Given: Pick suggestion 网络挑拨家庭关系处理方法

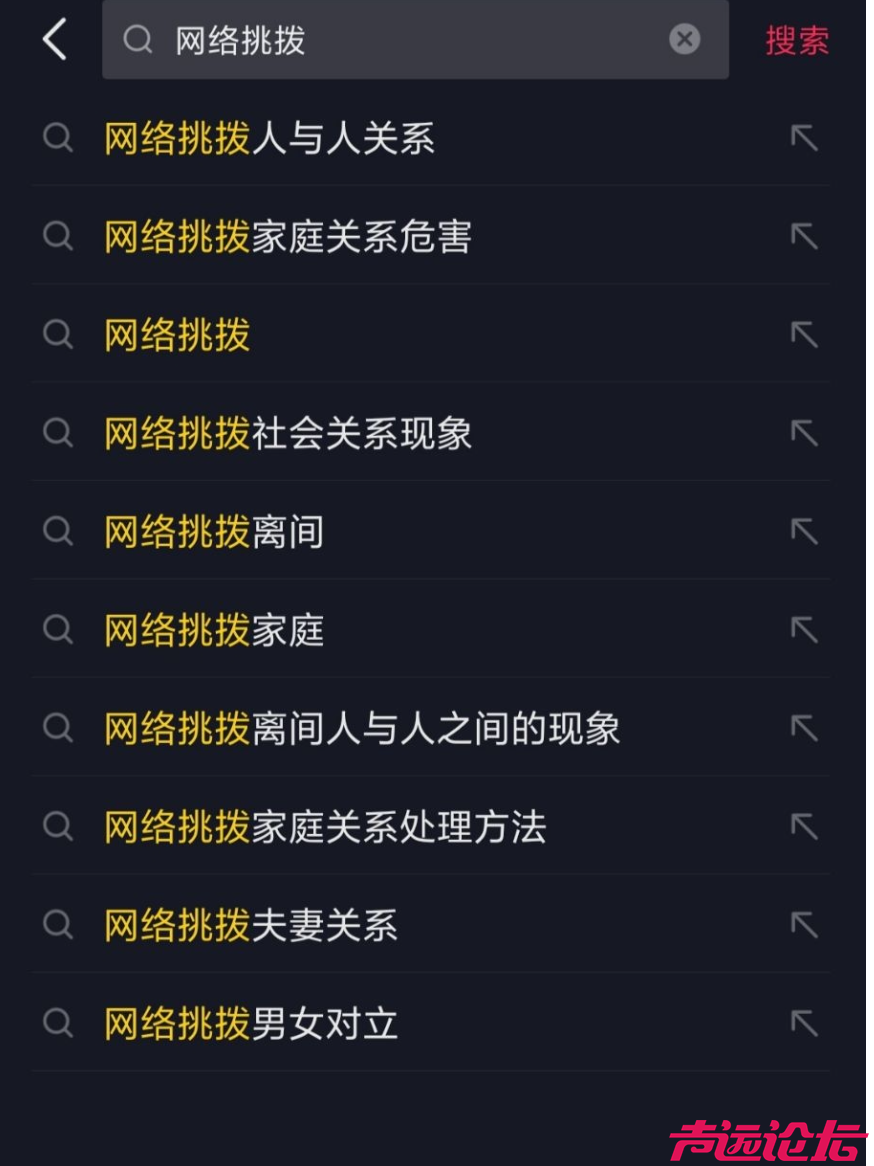Looking at the screenshot, I should tap(325, 827).
